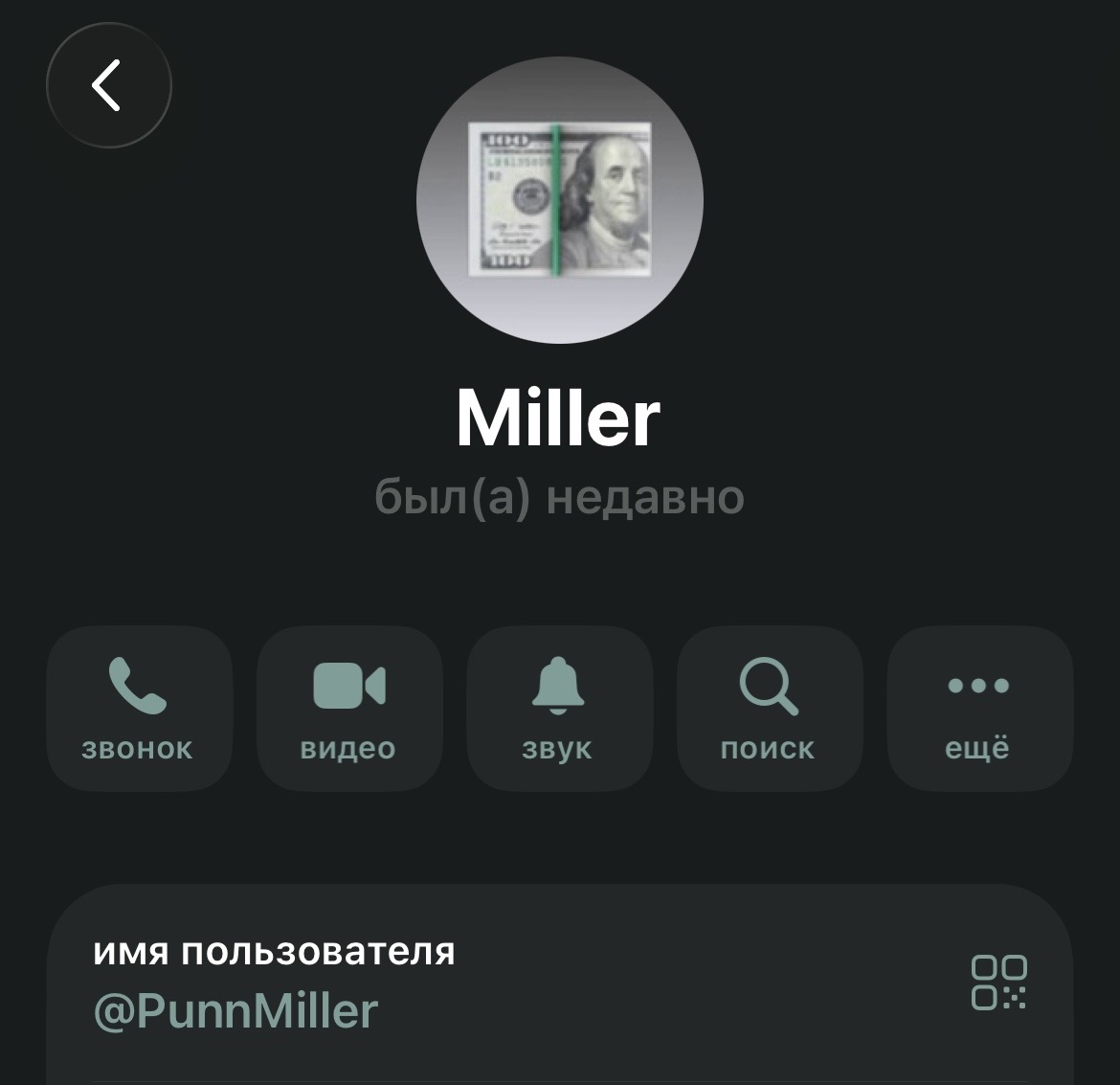
Task: Go back using the arrow button
Action: click(108, 86)
